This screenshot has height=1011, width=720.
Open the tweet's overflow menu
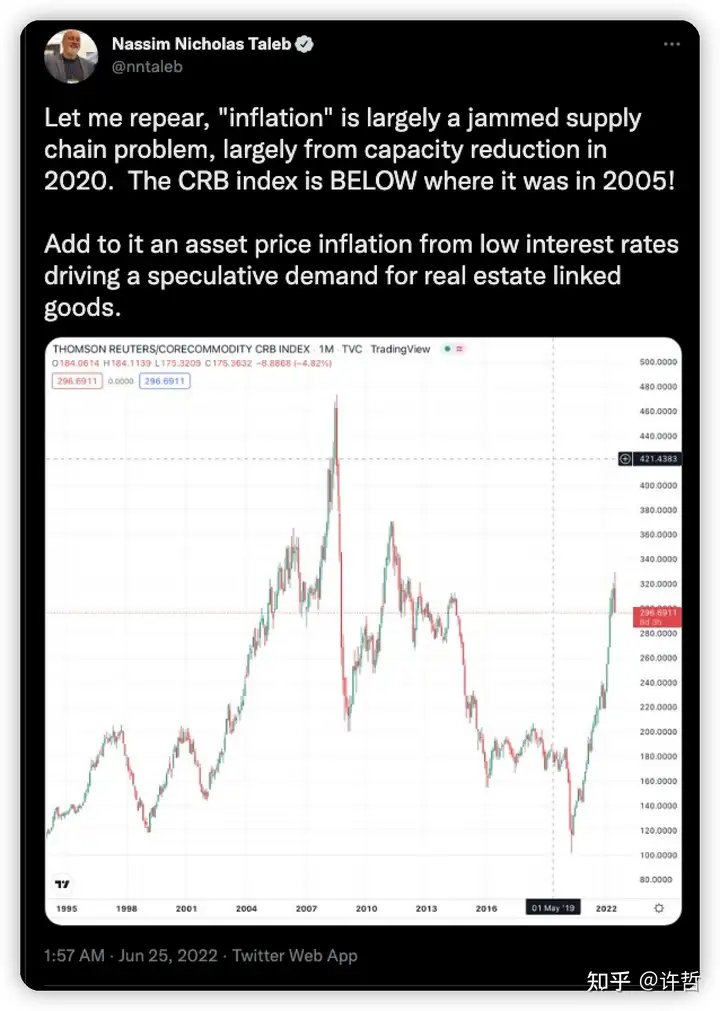point(673,45)
